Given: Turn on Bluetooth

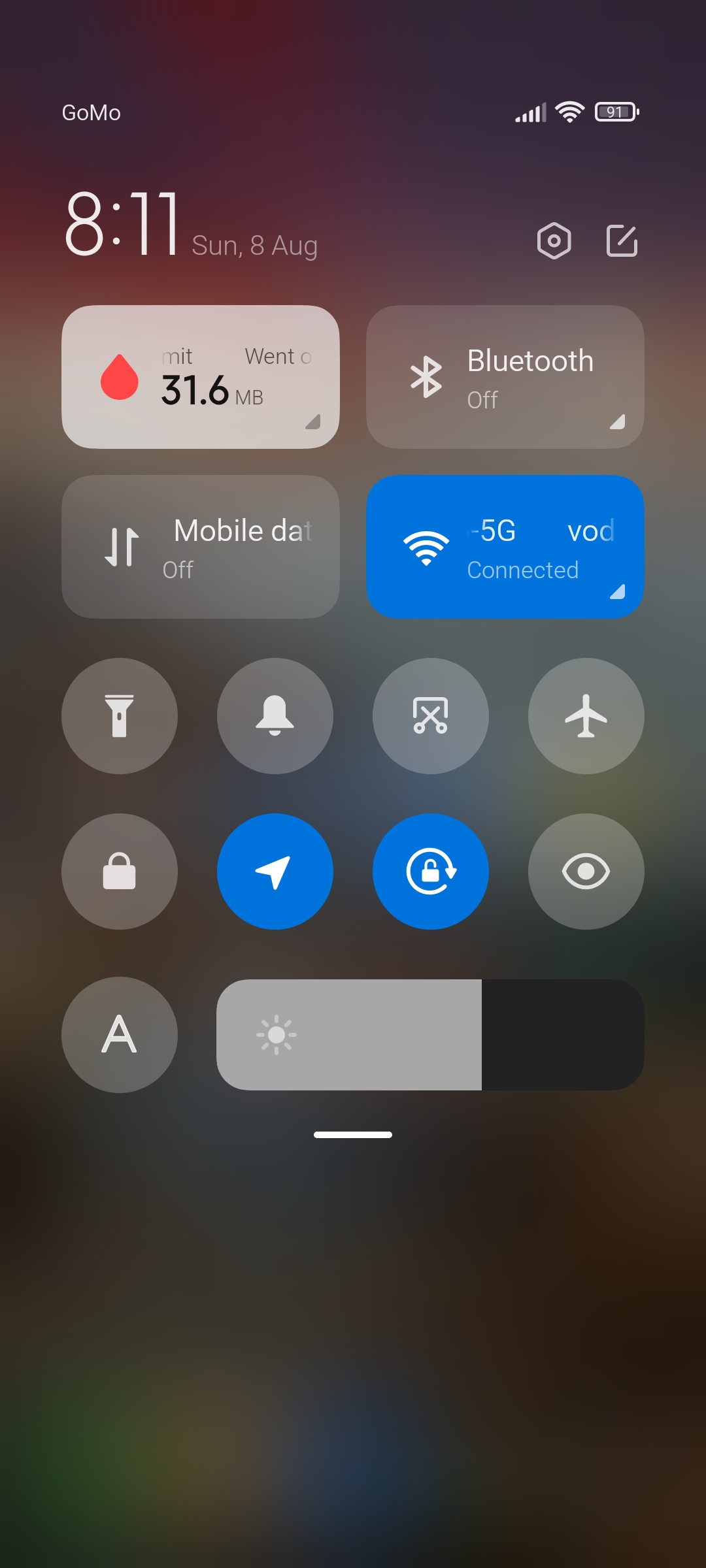Looking at the screenshot, I should click(x=505, y=377).
